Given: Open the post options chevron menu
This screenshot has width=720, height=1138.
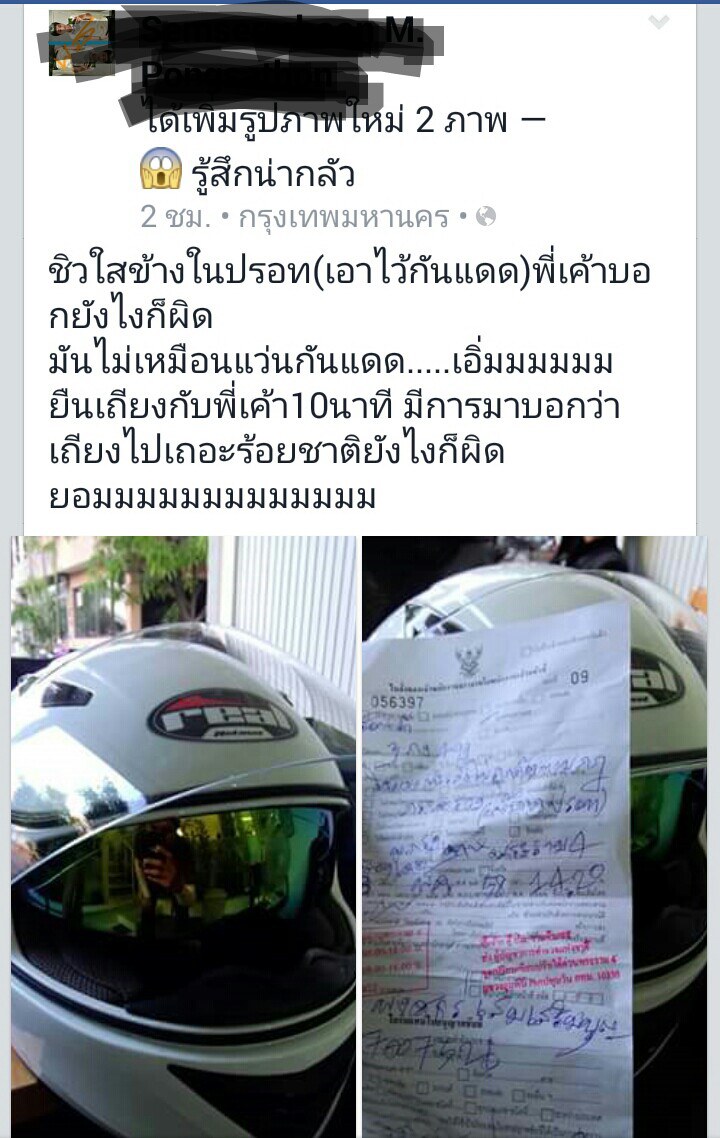Looking at the screenshot, I should coord(658,23).
